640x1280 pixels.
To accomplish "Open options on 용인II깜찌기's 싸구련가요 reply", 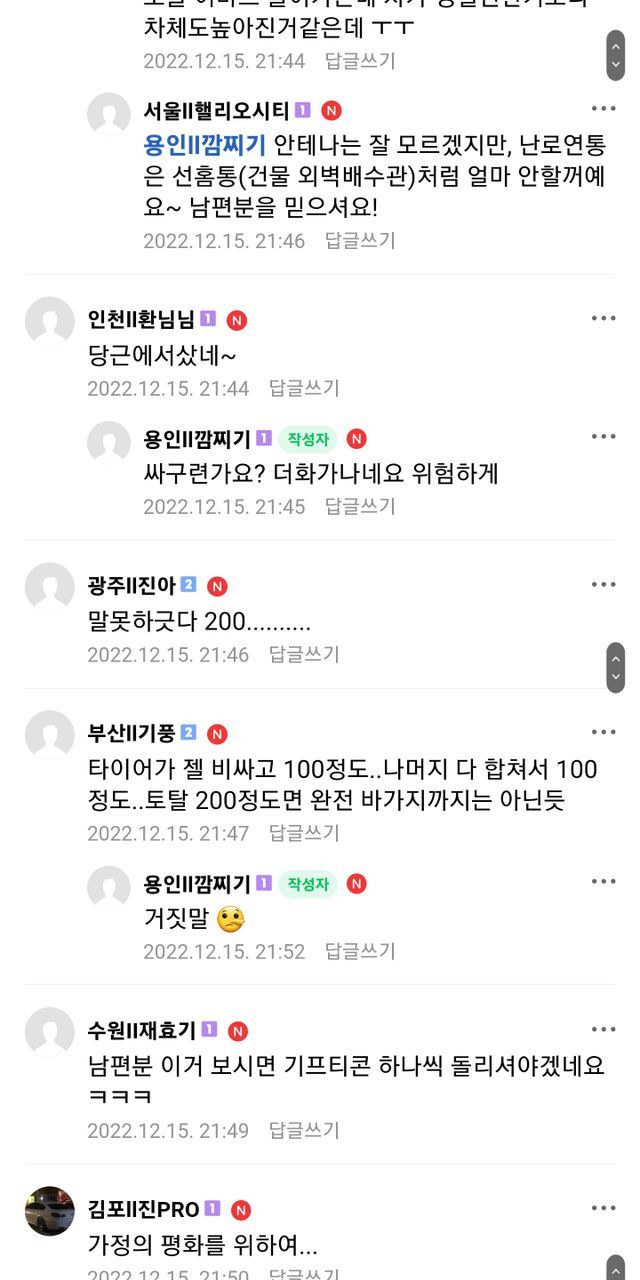I will tap(603, 437).
